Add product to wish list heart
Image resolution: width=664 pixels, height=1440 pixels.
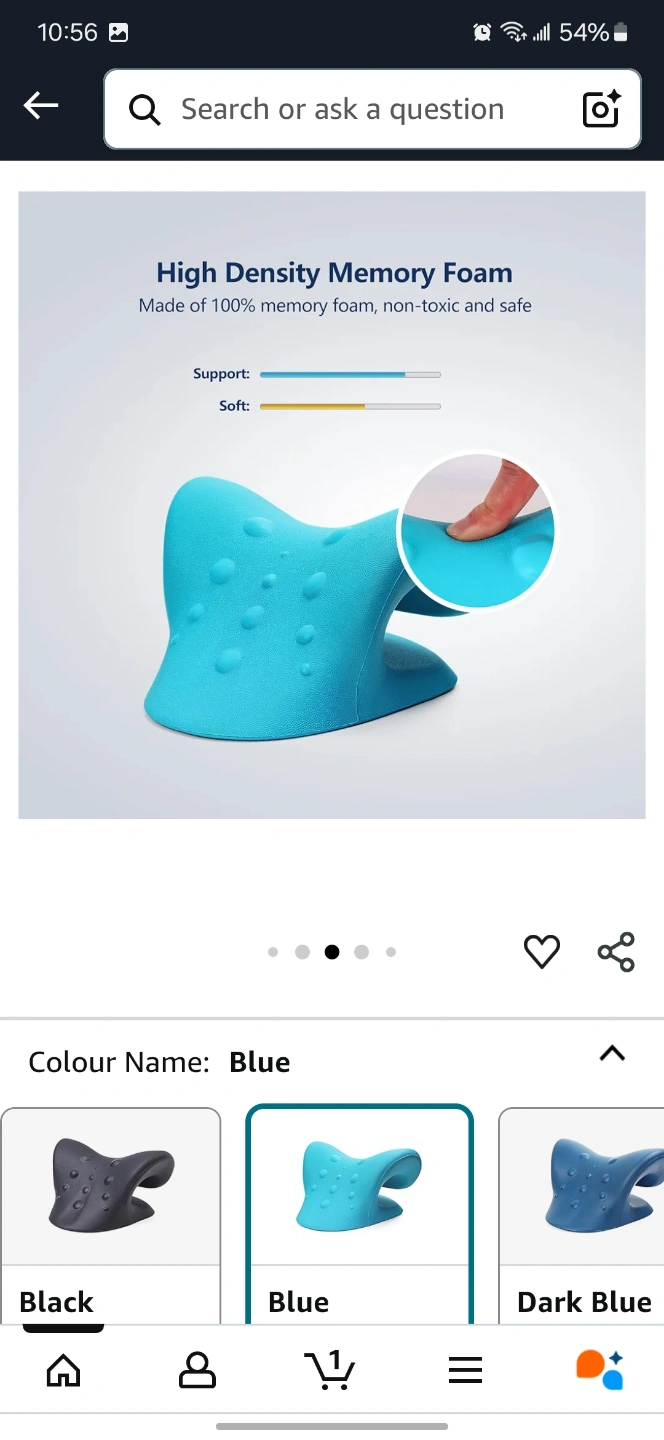[542, 951]
